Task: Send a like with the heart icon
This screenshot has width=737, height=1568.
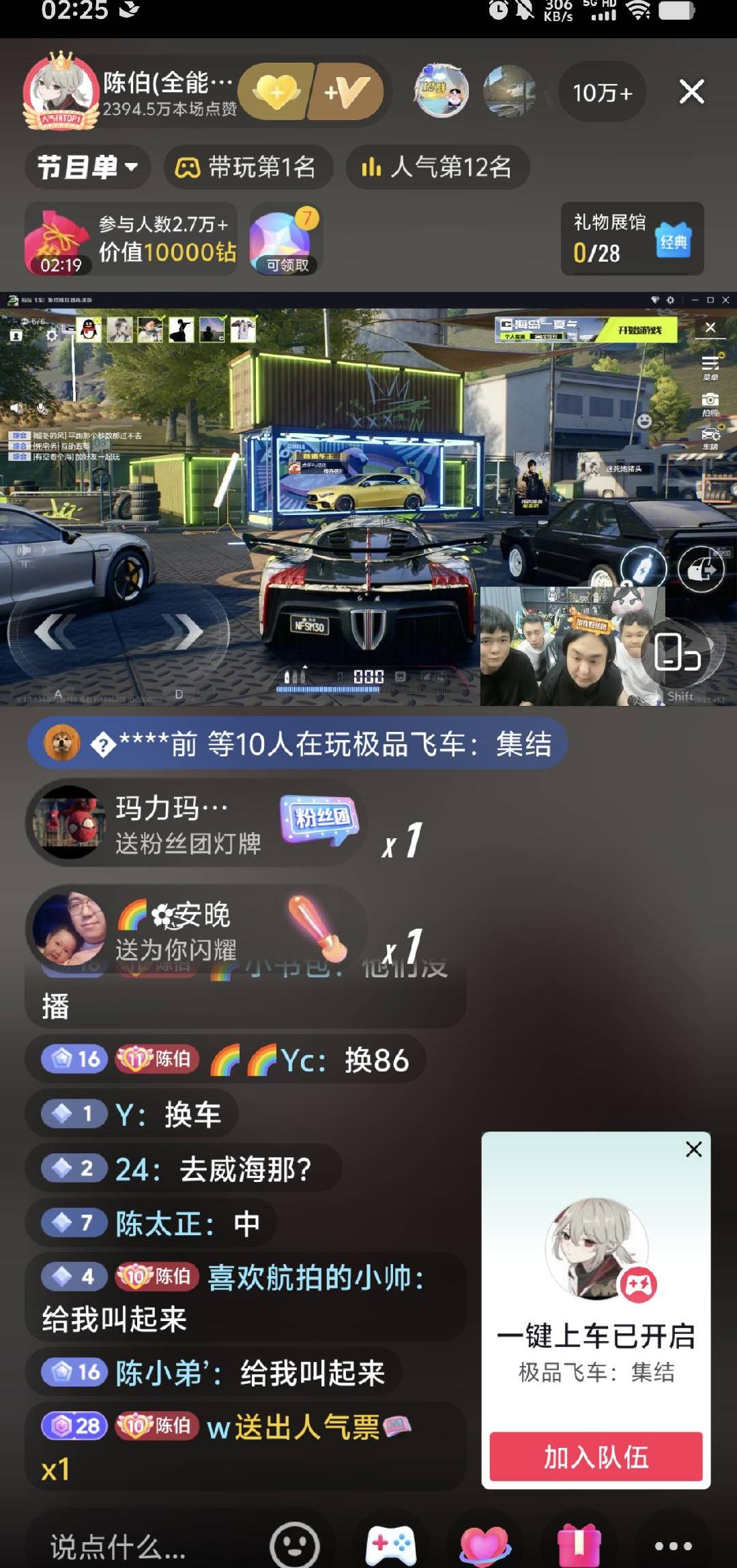Action: 485,1545
